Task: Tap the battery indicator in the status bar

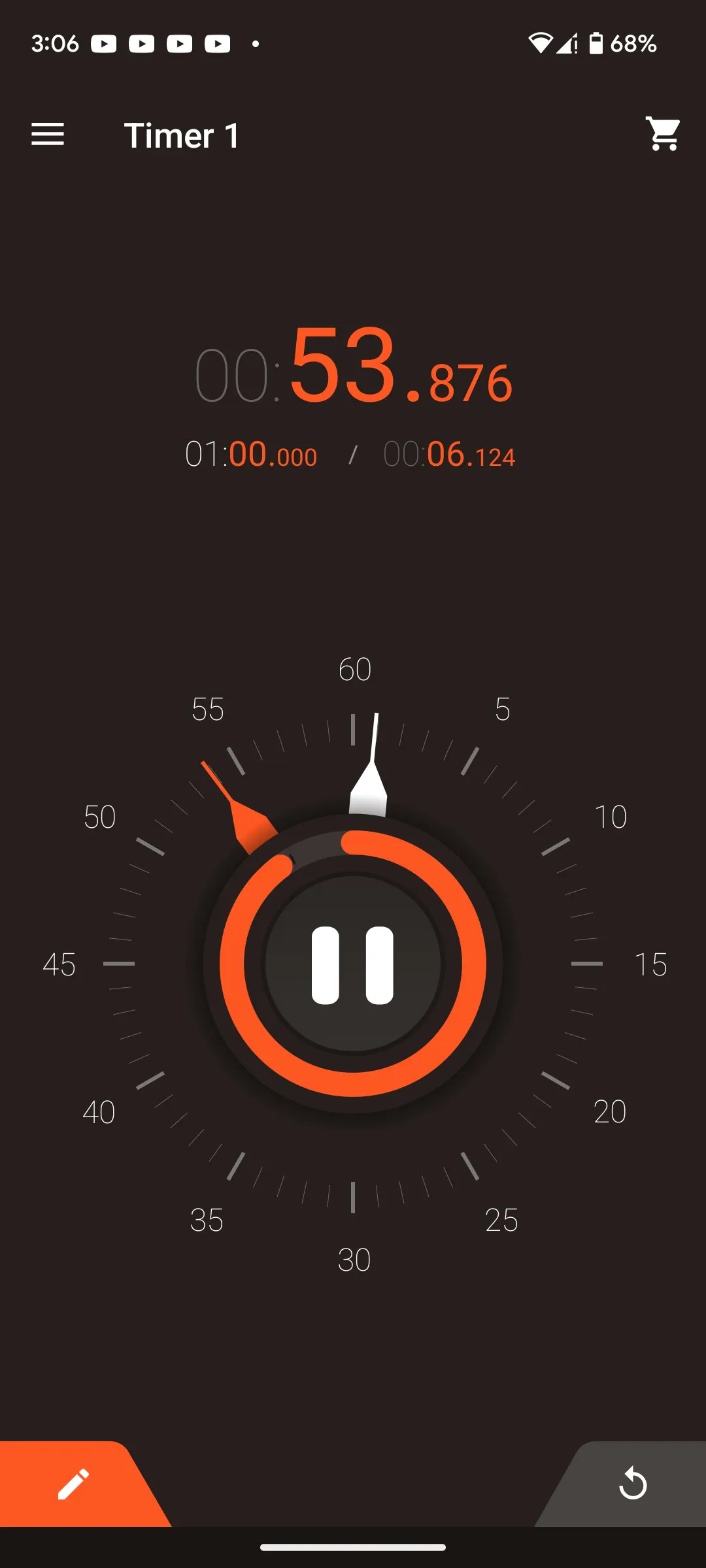Action: (597, 43)
